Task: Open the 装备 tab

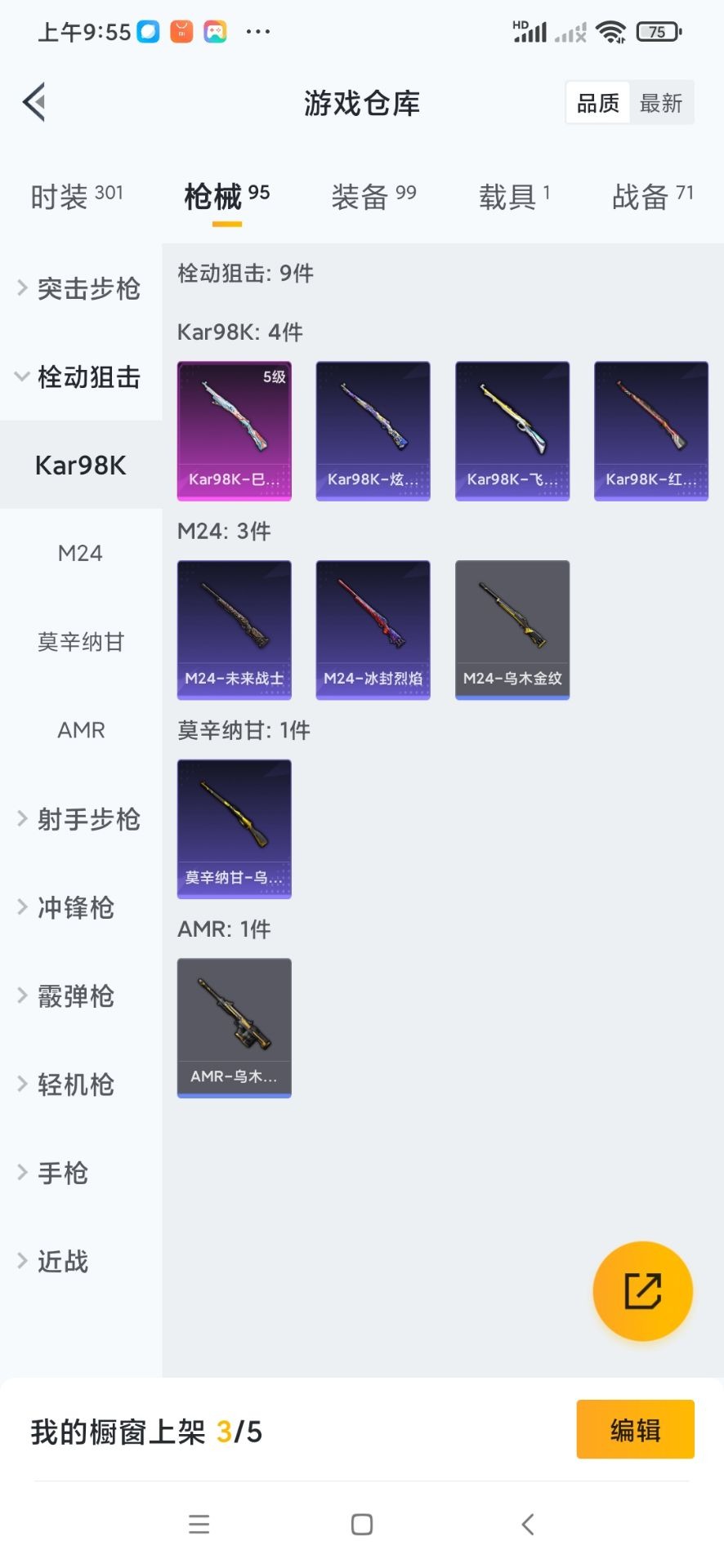Action: coord(373,197)
